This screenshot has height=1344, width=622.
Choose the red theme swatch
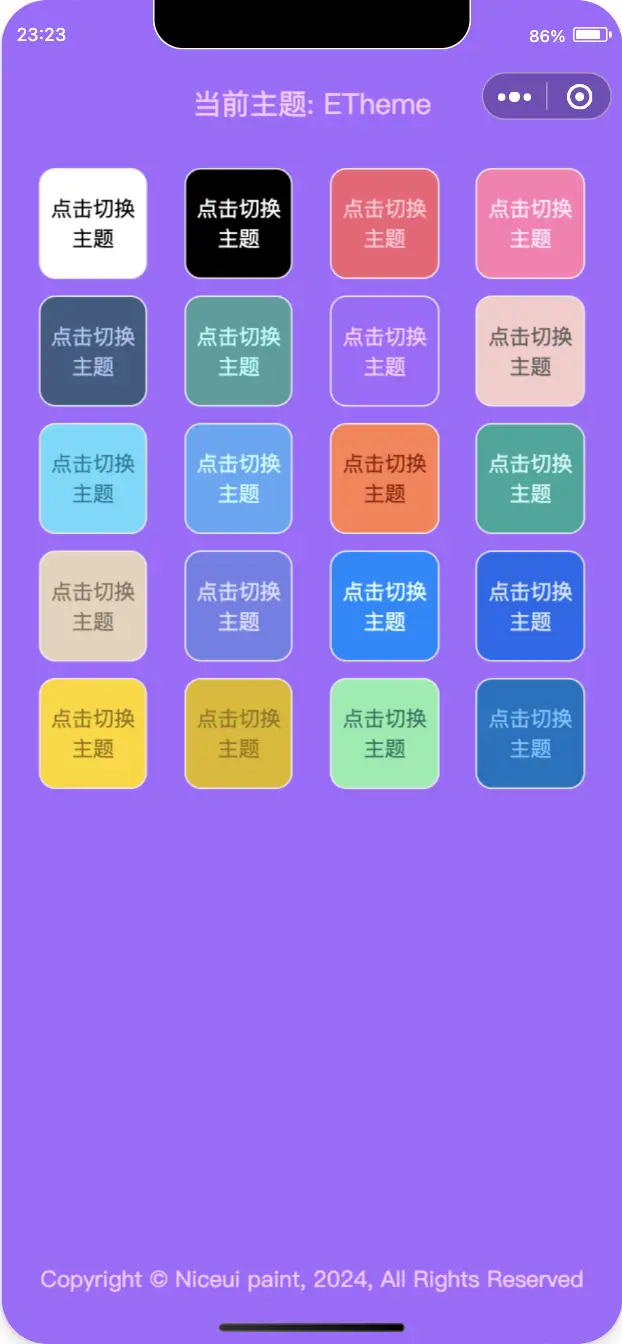(385, 223)
